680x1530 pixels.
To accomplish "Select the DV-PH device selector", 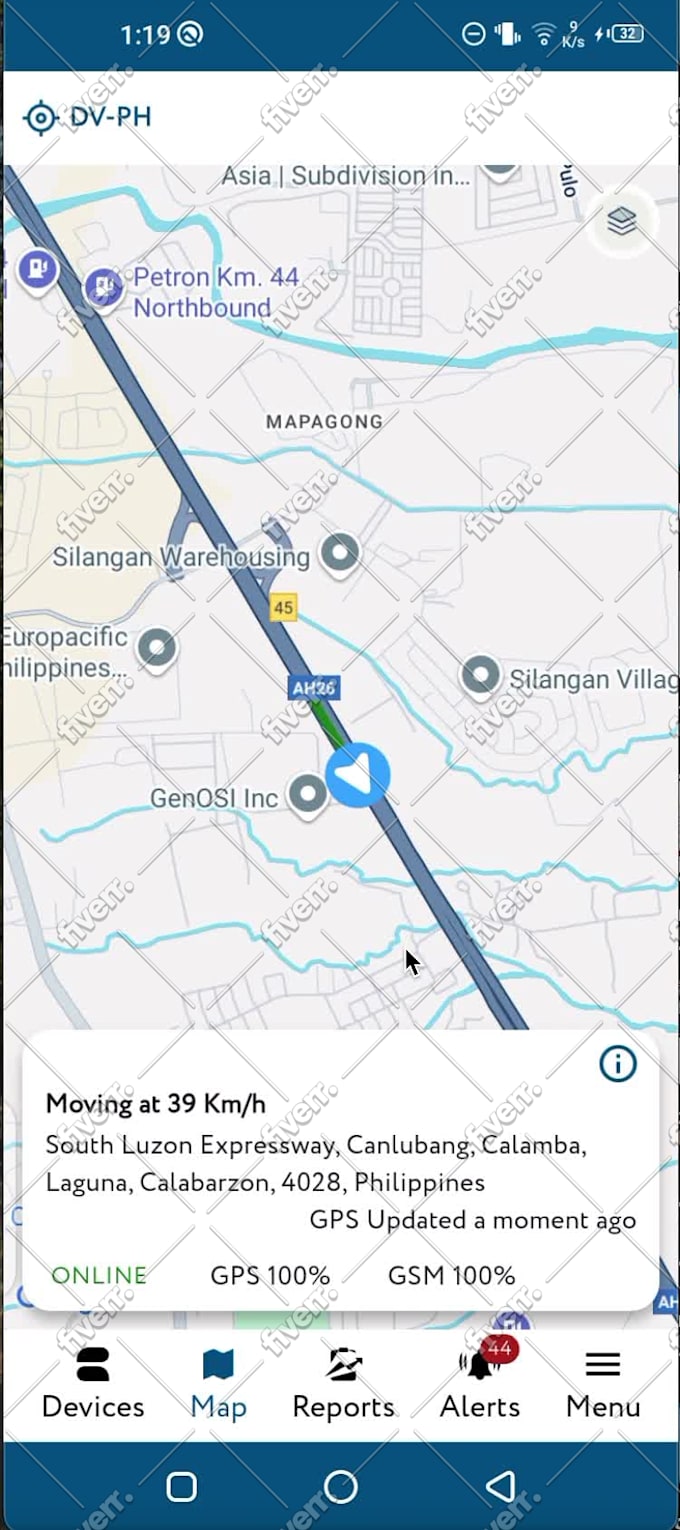I will (x=88, y=117).
